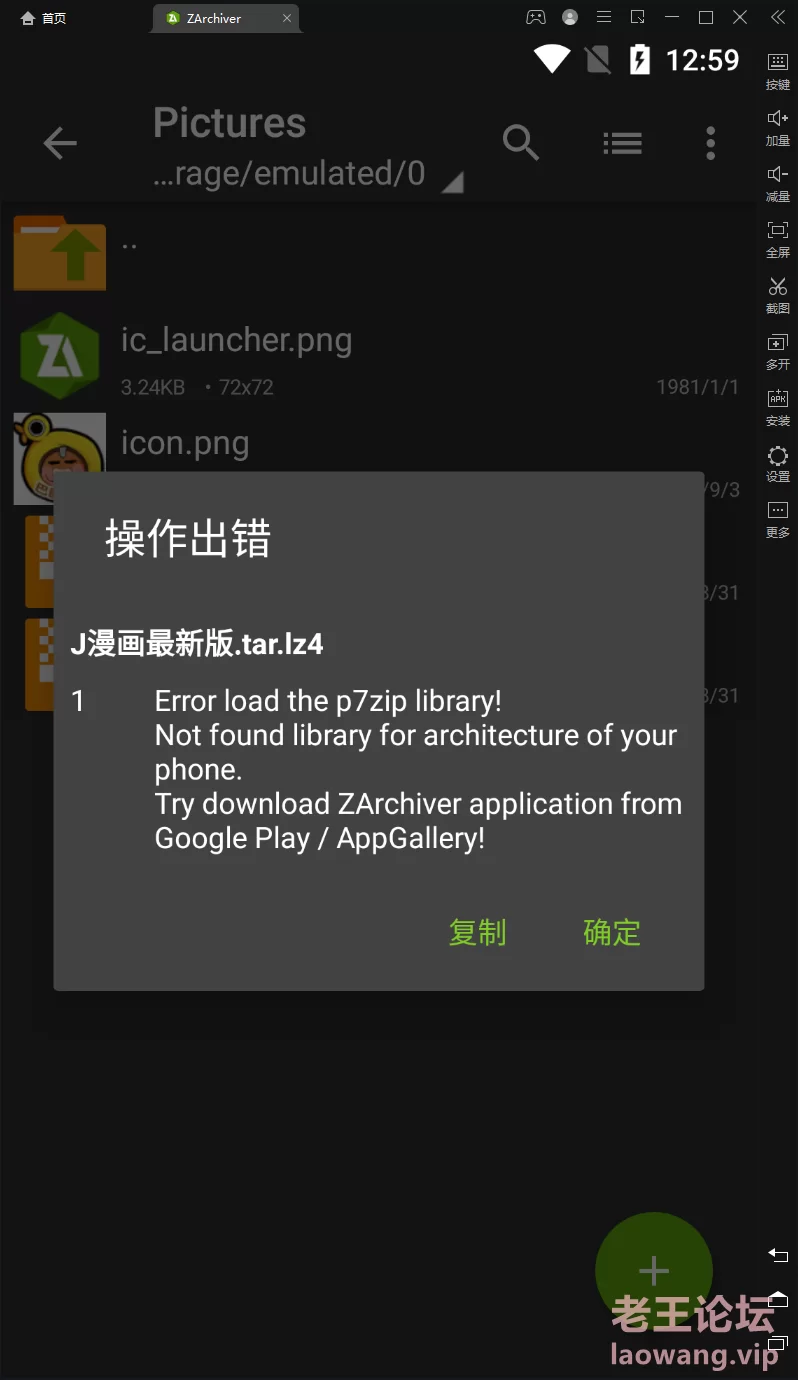Open 安装 to install an APK
This screenshot has height=1380, width=798.
click(x=778, y=409)
